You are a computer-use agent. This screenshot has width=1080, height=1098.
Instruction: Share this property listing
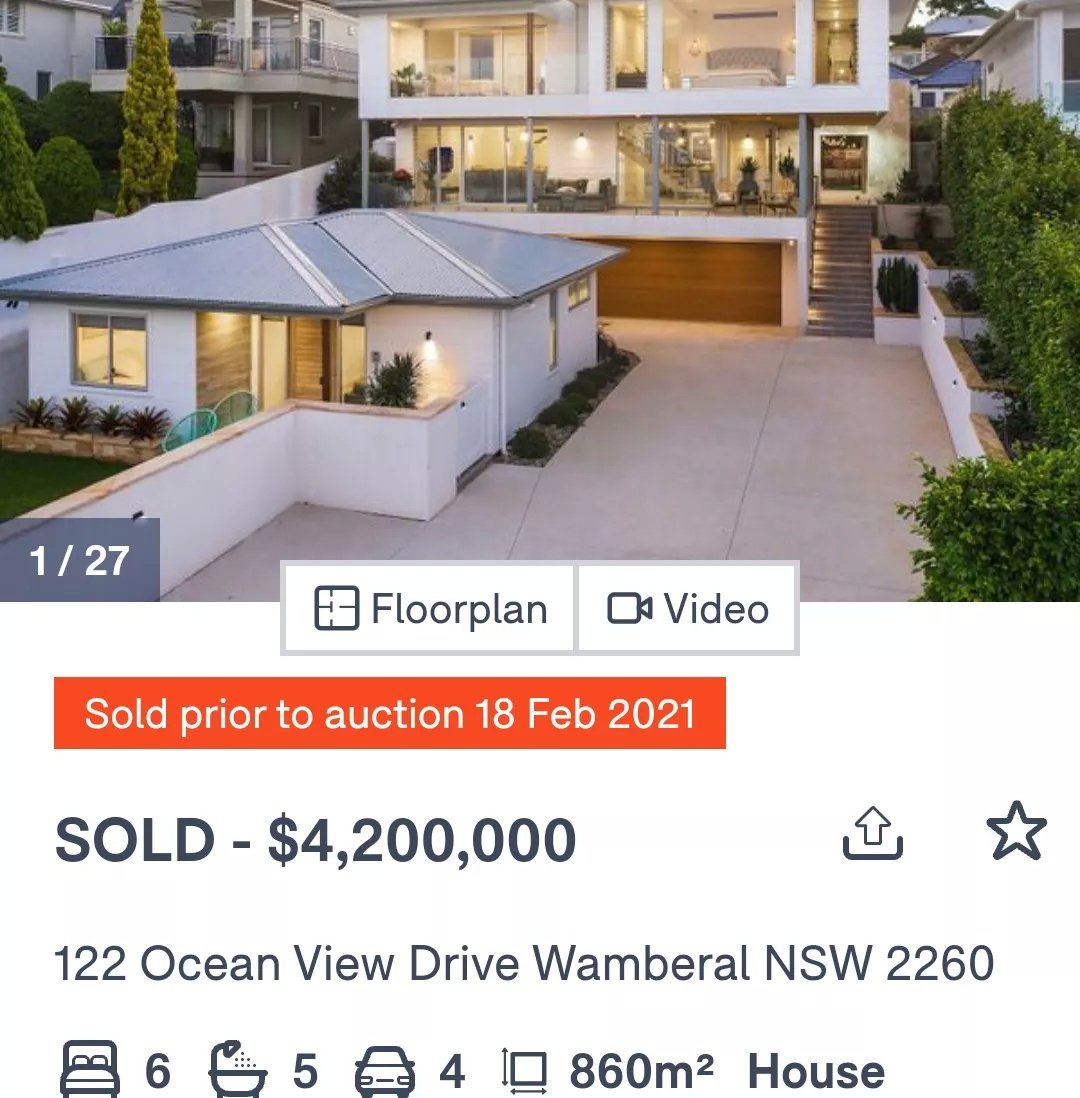[x=872, y=834]
